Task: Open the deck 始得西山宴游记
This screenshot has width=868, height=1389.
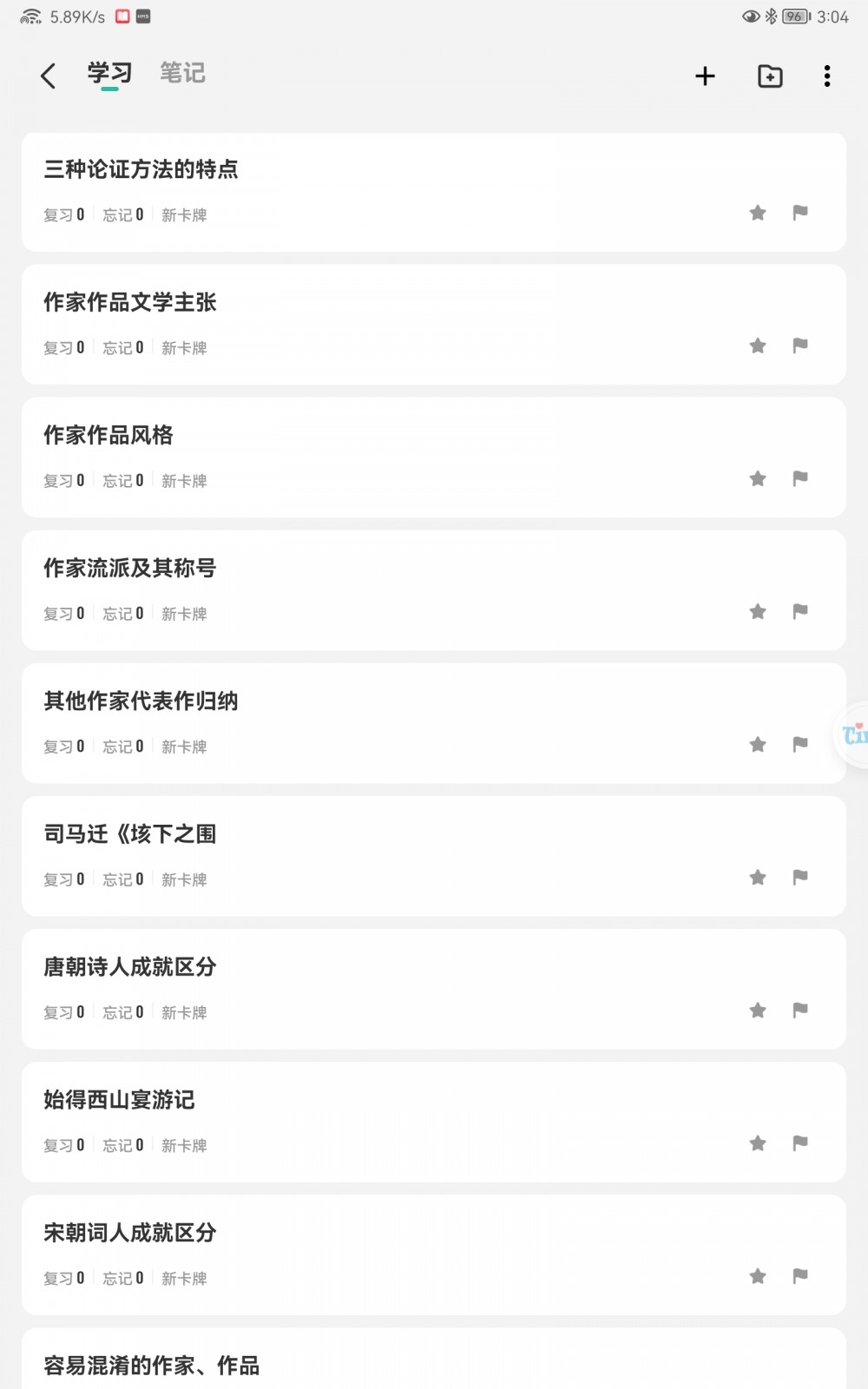Action: tap(434, 1122)
